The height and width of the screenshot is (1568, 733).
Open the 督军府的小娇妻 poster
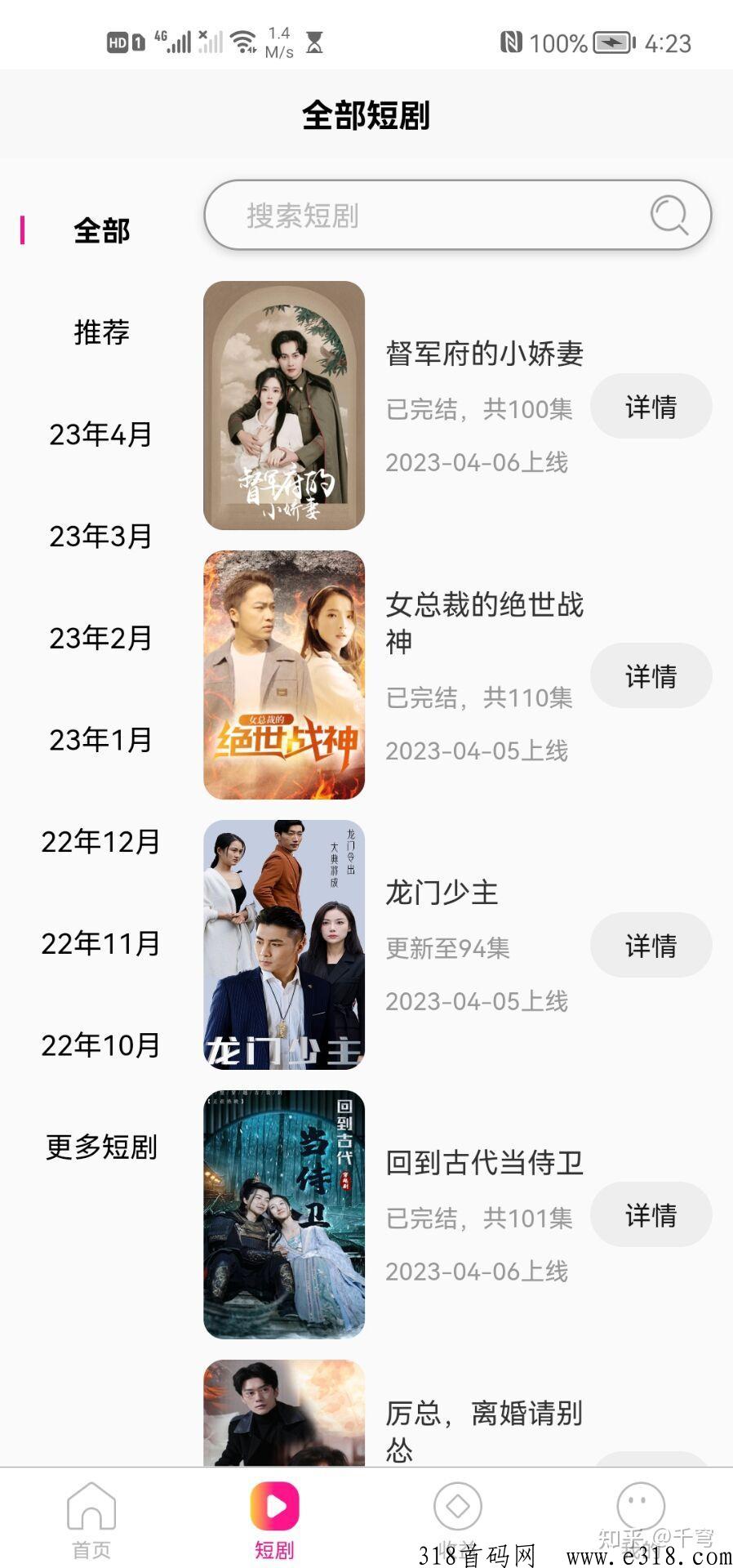coord(284,405)
